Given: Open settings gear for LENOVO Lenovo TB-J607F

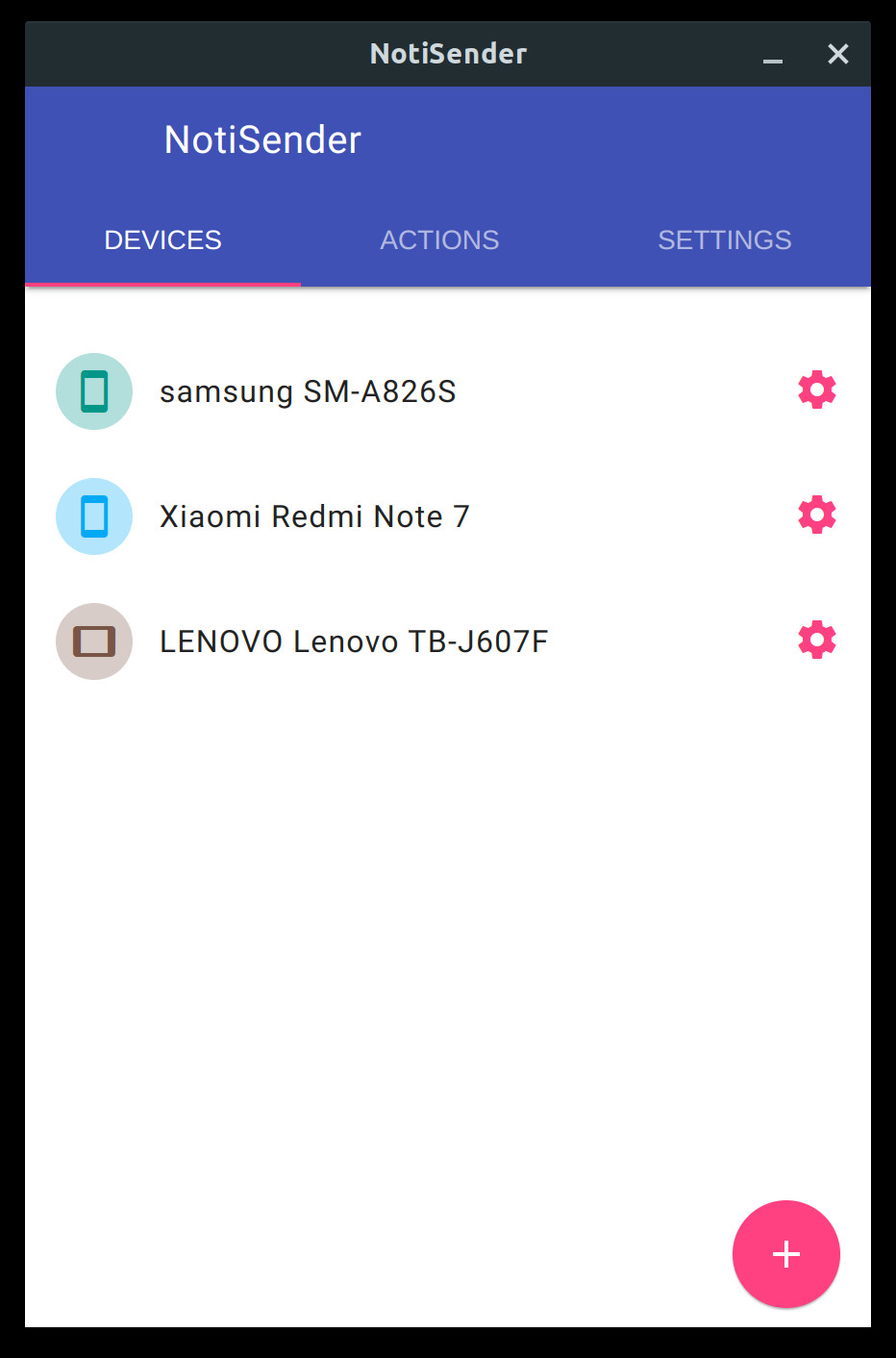Looking at the screenshot, I should [x=816, y=641].
